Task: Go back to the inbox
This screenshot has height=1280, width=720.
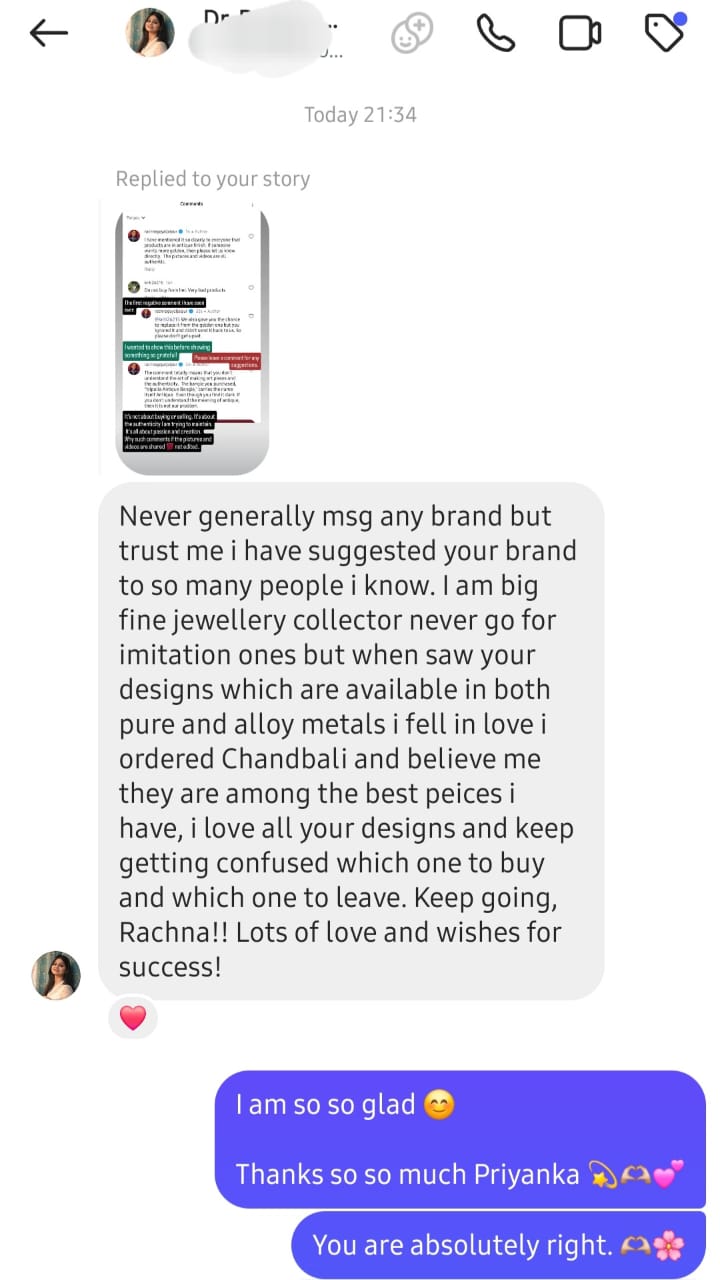Action: tap(49, 34)
